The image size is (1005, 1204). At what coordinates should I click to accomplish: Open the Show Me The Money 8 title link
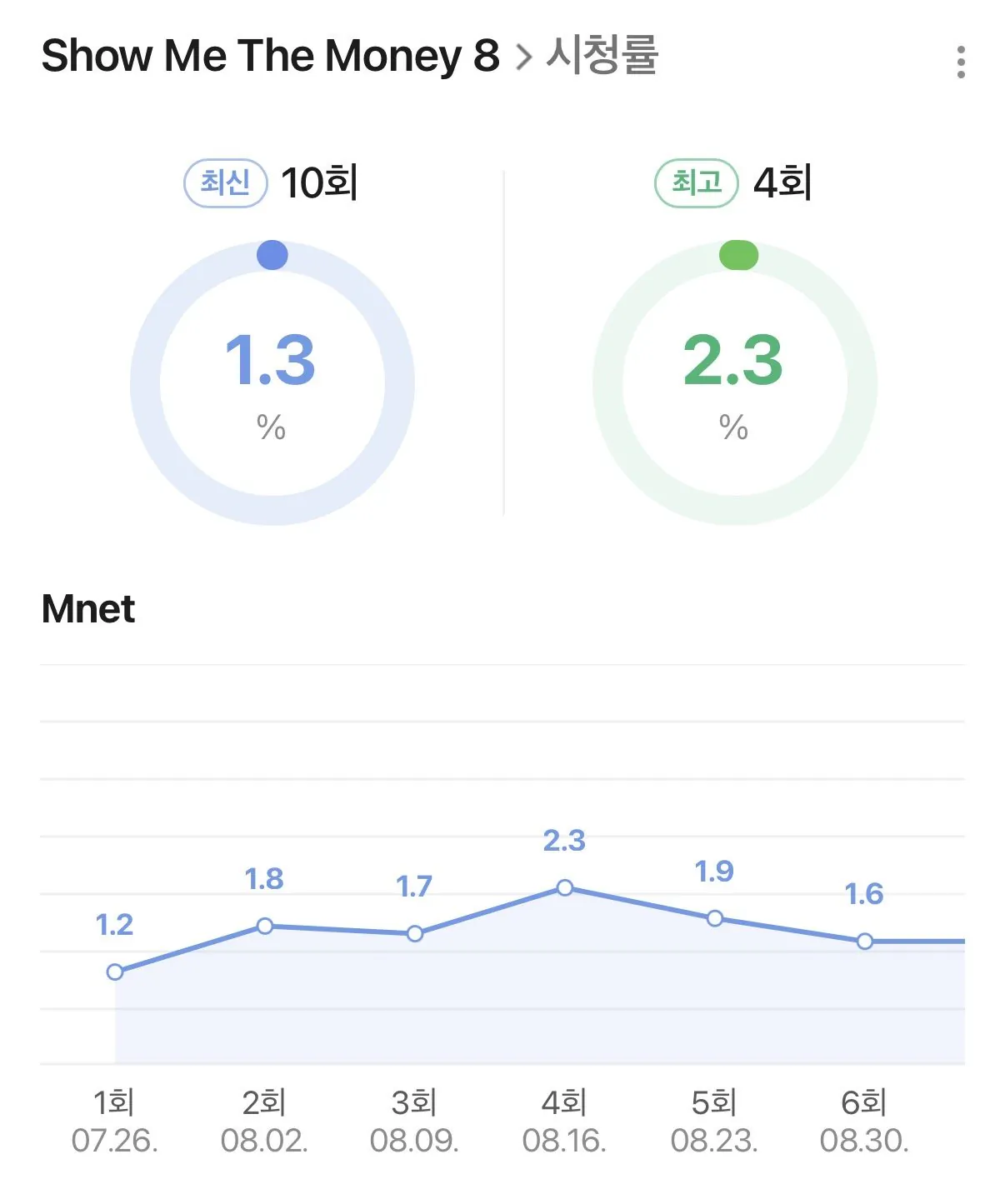270,56
